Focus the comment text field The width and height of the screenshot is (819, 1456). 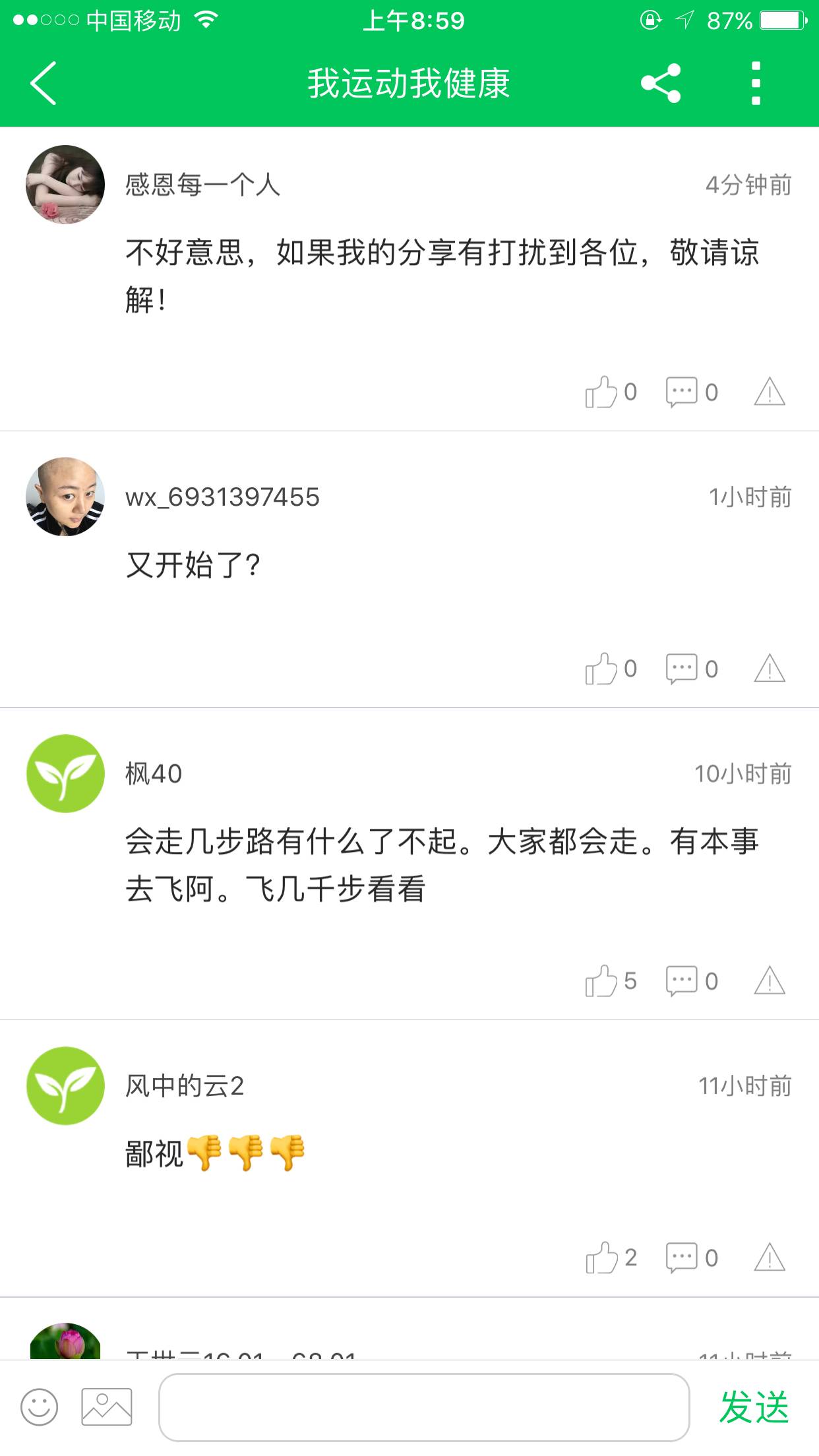pyautogui.click(x=423, y=1407)
